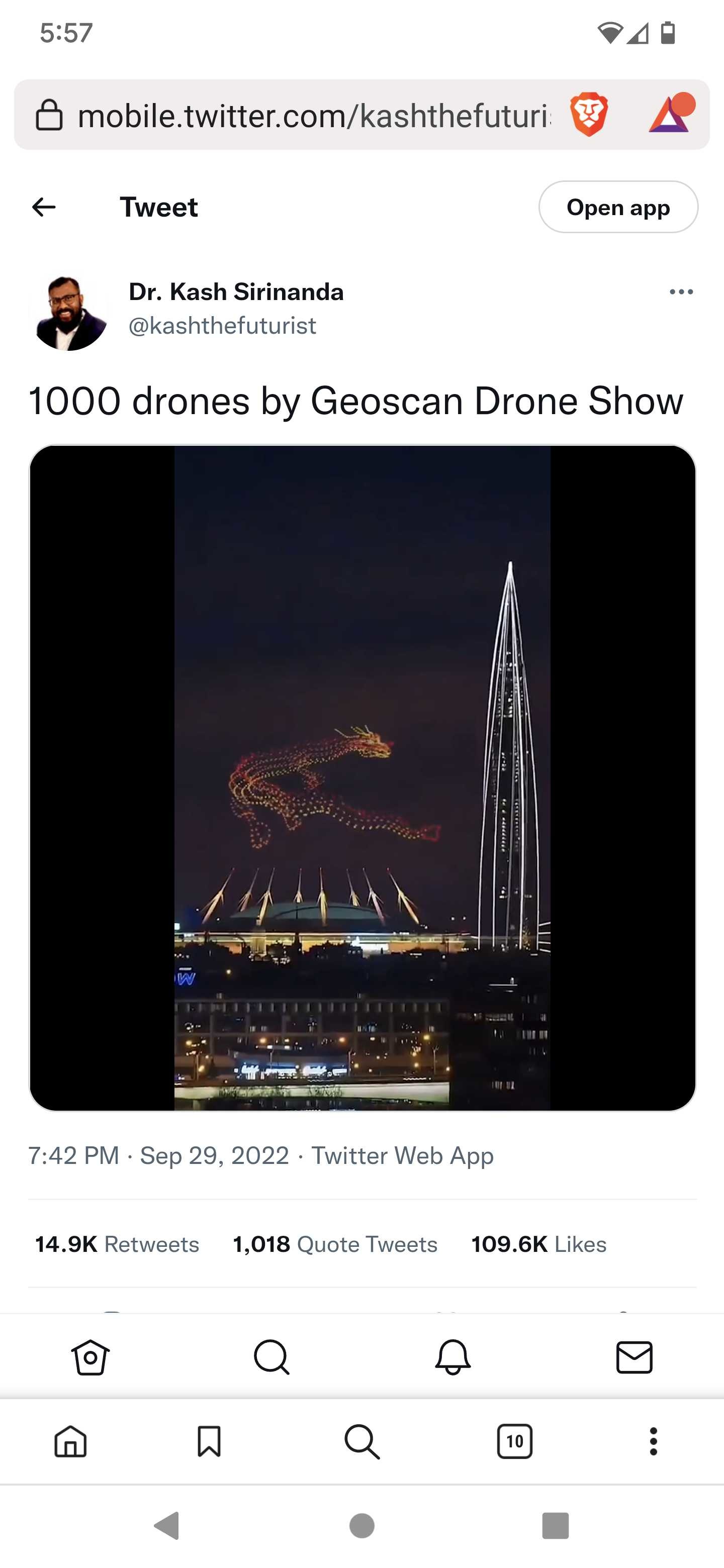Open the Twitter direct messages envelope
Image resolution: width=724 pixels, height=1568 pixels.
pos(635,1357)
